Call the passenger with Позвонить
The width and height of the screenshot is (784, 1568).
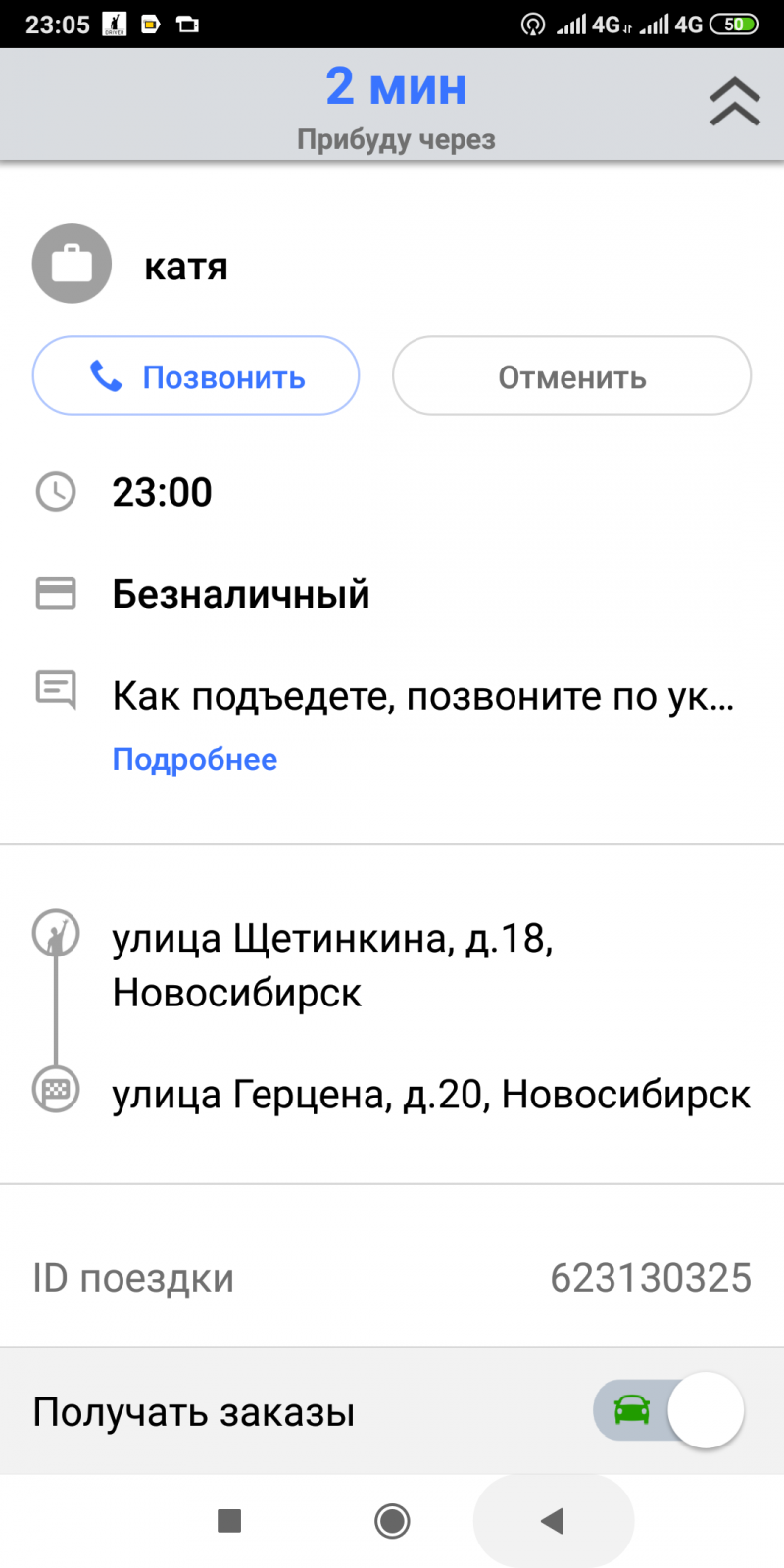(x=196, y=376)
